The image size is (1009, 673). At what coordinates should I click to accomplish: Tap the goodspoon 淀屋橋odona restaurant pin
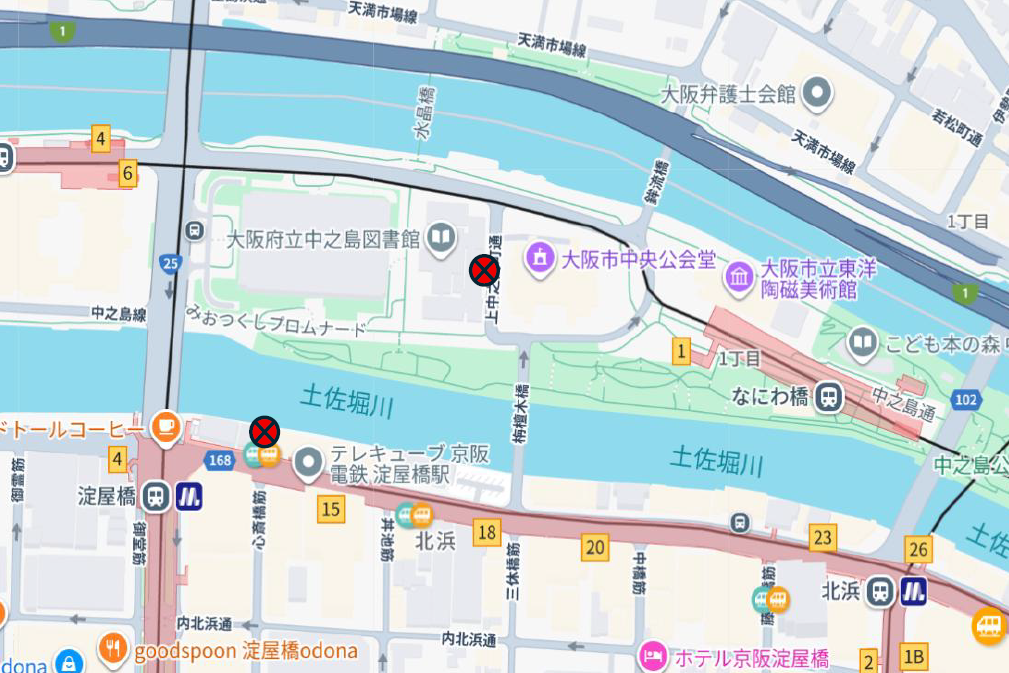[x=113, y=650]
